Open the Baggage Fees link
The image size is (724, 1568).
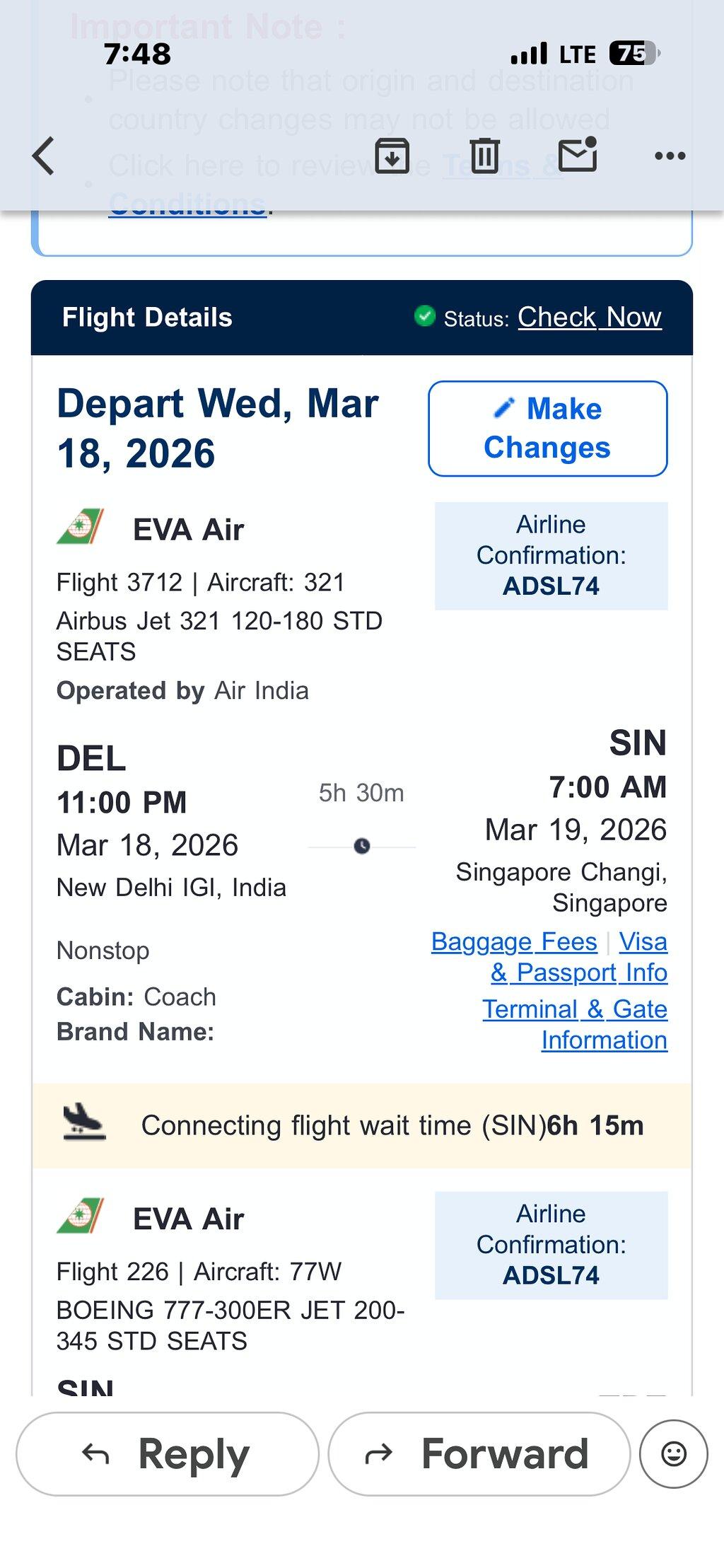(514, 942)
